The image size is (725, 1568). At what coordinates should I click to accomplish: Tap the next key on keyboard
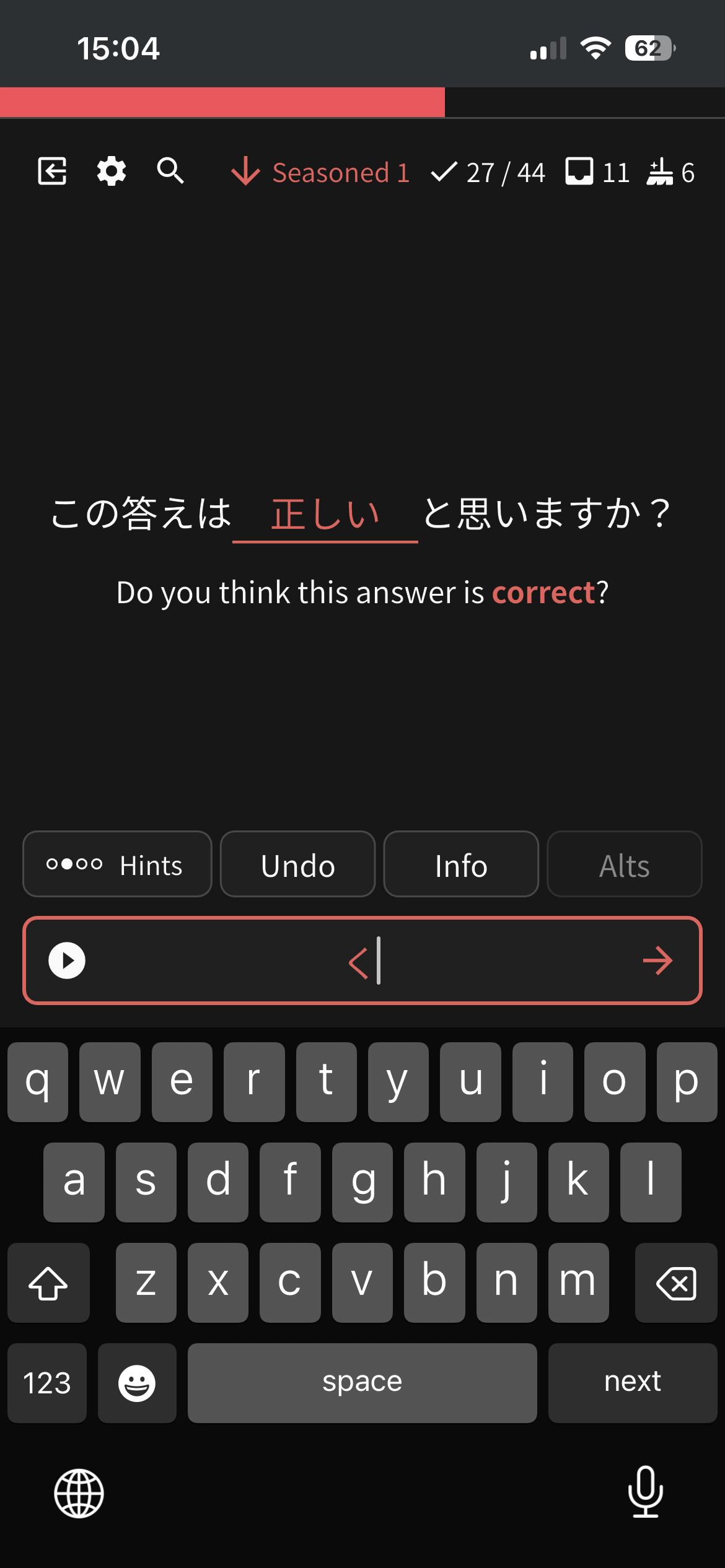pos(632,1383)
